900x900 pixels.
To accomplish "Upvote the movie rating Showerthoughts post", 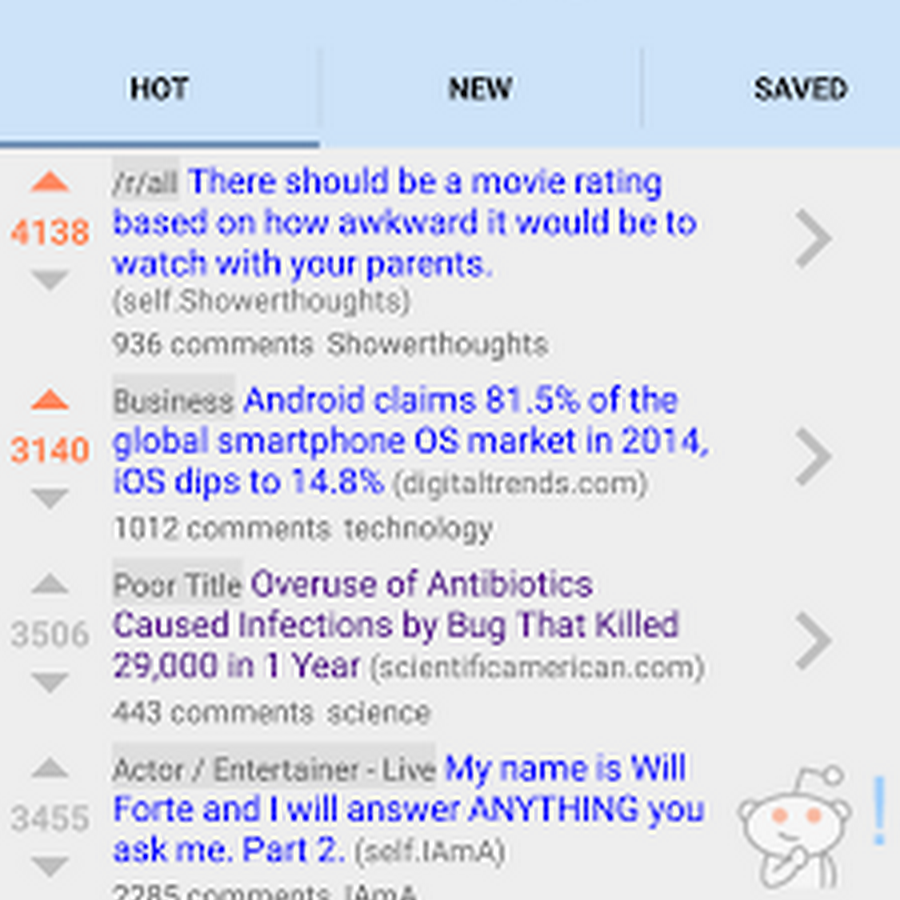I will pos(50,183).
